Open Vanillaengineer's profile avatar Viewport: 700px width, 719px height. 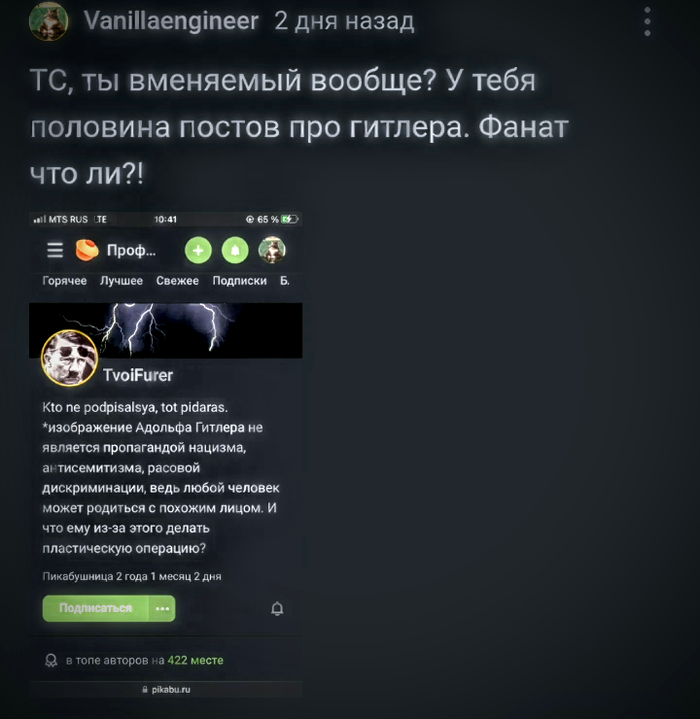(48, 22)
